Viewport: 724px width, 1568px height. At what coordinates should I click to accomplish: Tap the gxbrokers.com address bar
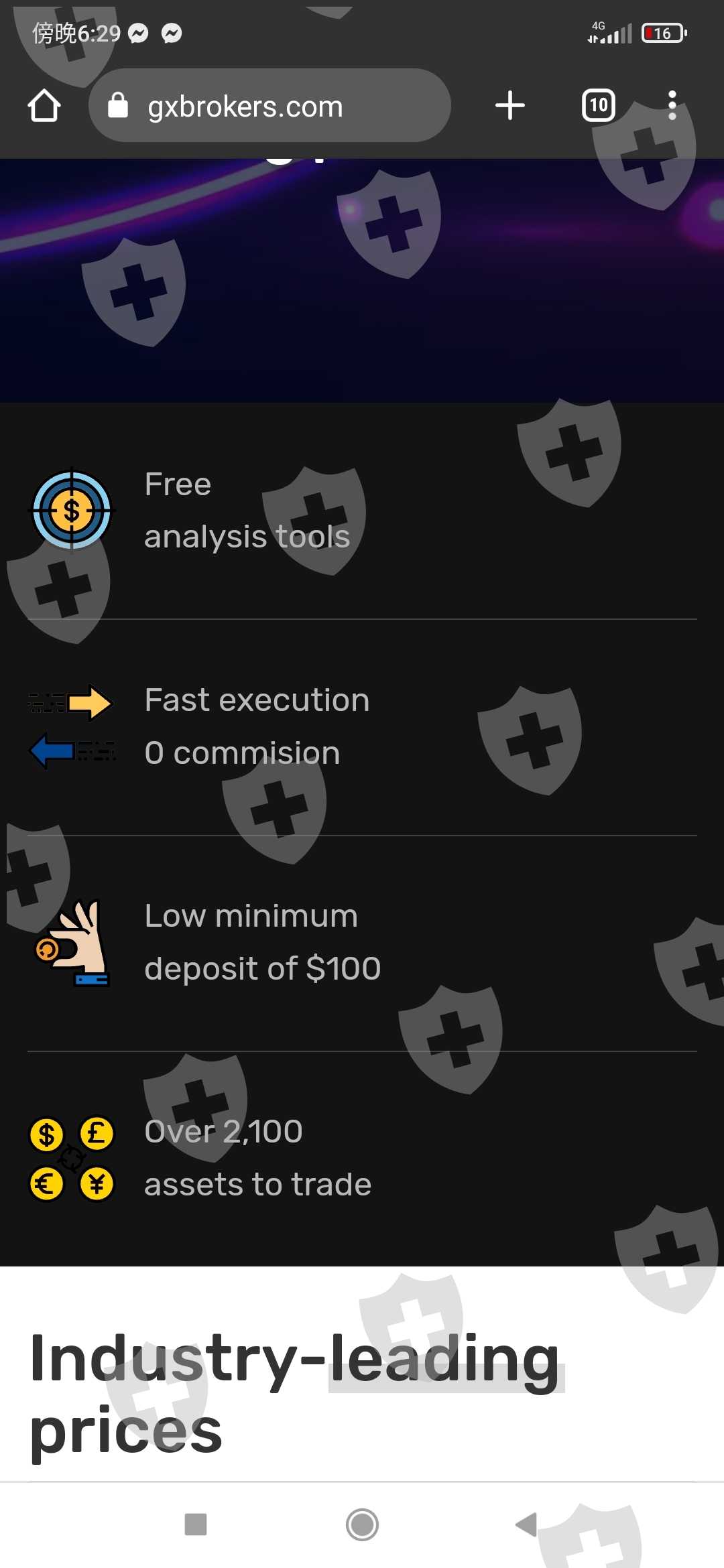coord(269,106)
